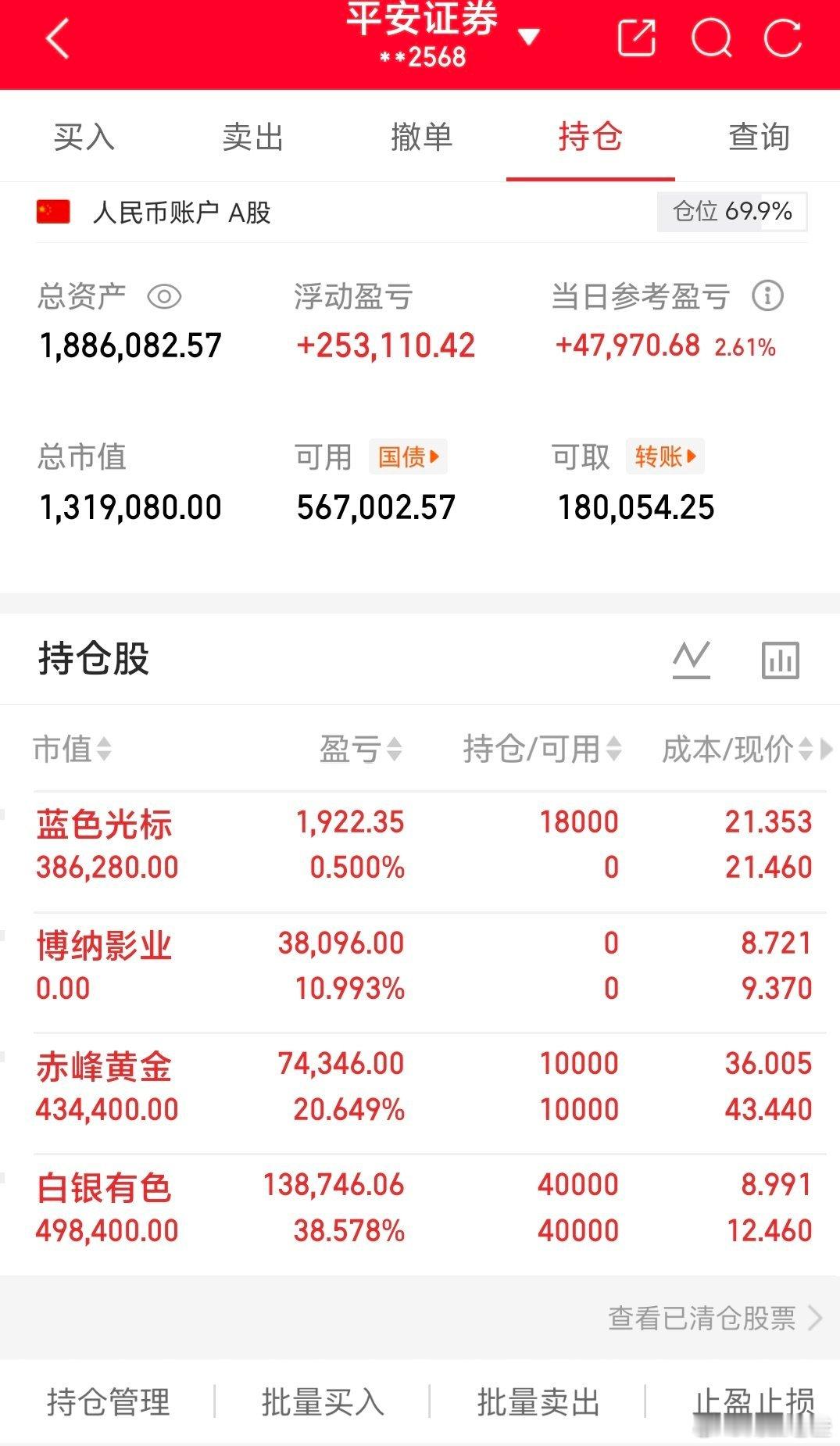Share holdings via the share icon
Screen dimensions: 840x1446
click(636, 38)
